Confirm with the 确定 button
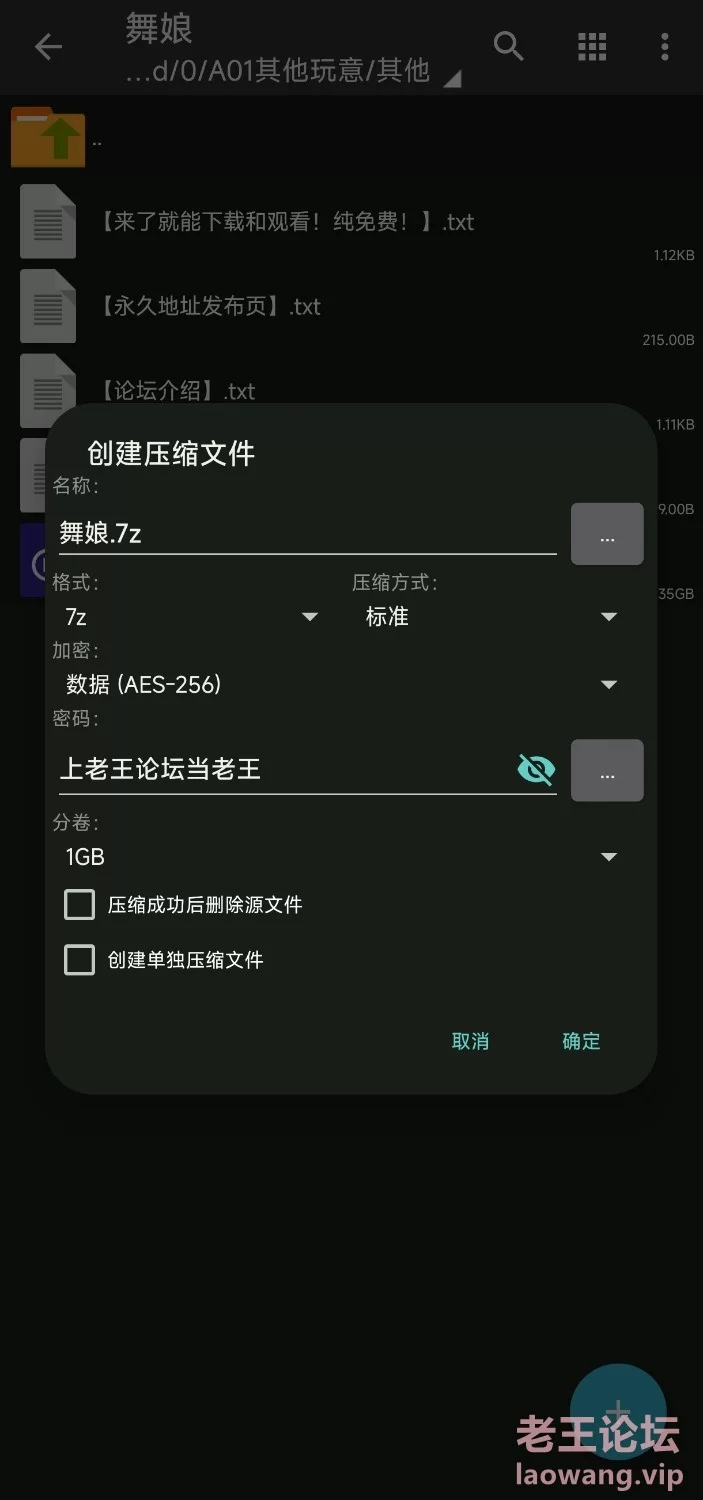Image resolution: width=703 pixels, height=1500 pixels. [581, 1041]
